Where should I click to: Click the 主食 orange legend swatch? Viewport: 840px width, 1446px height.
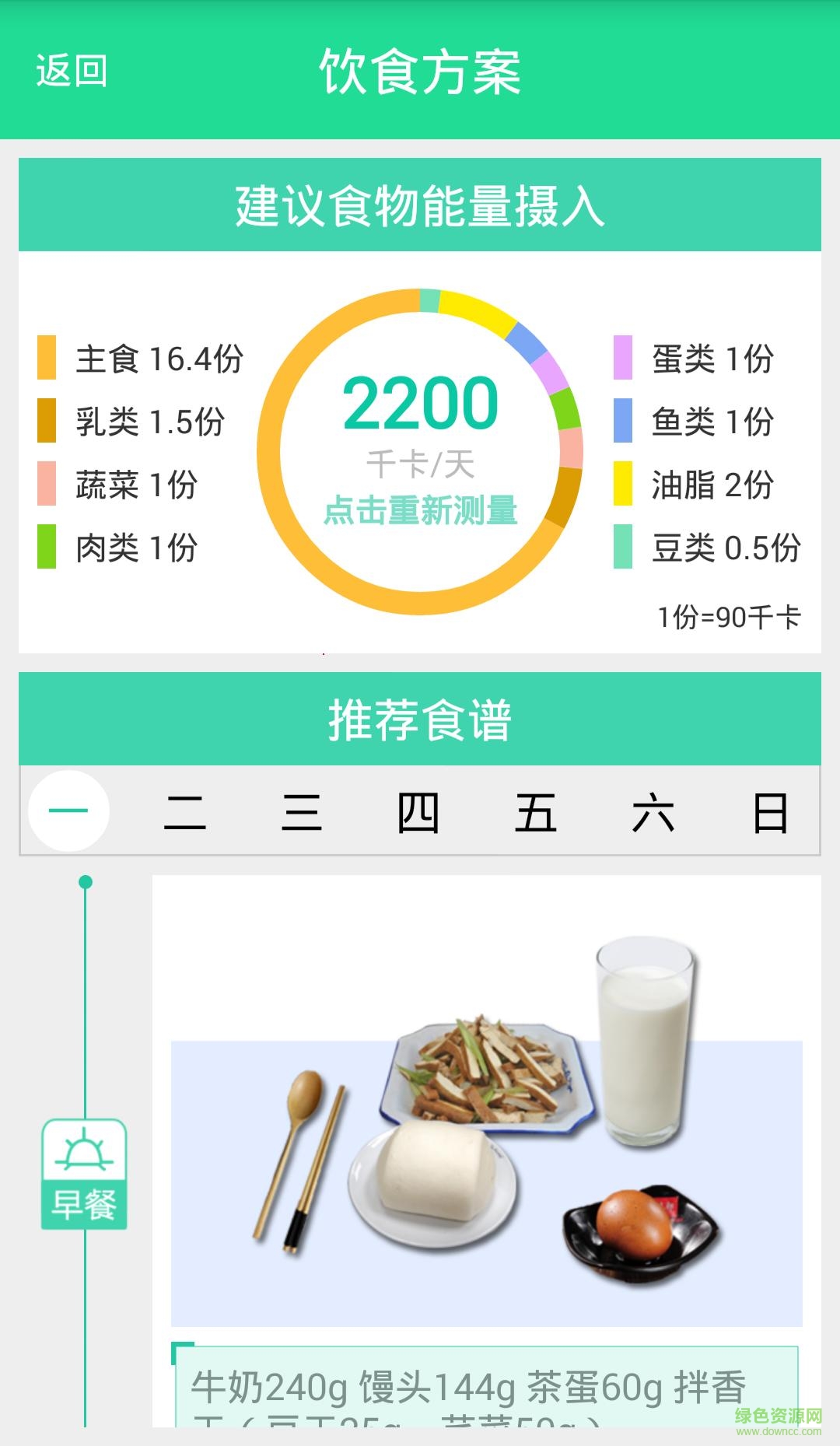(x=48, y=358)
